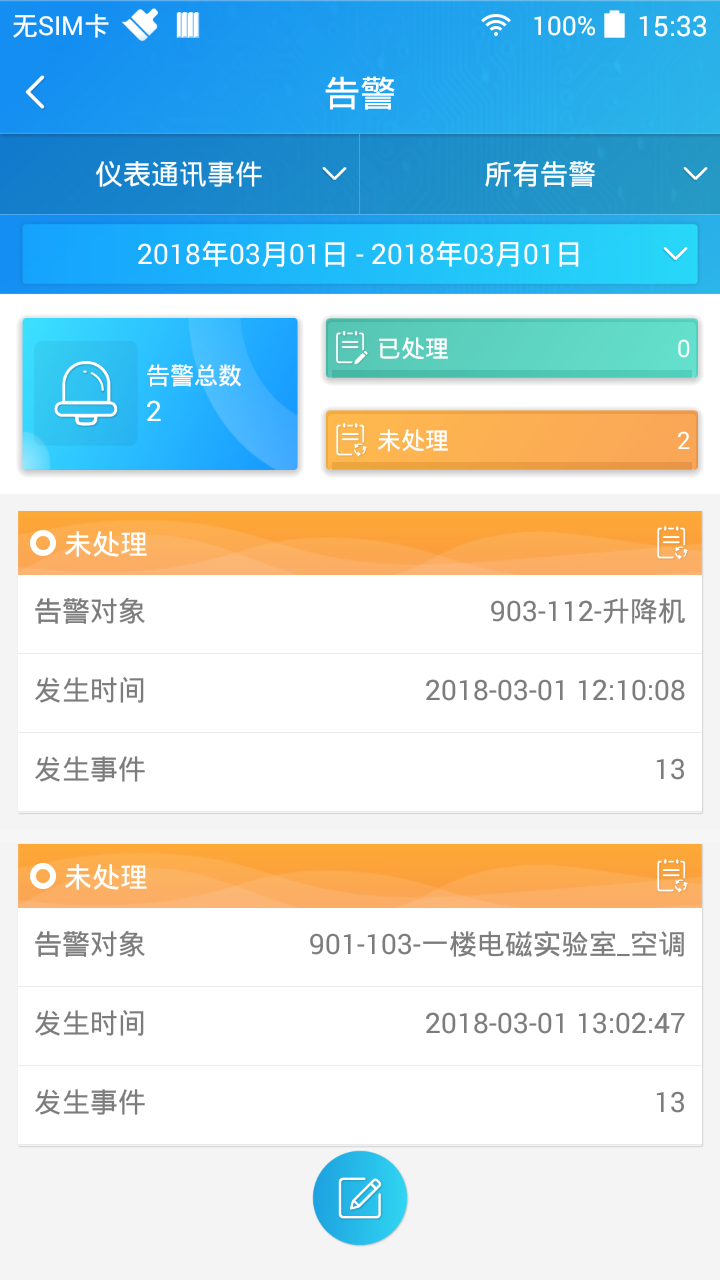Select the 仪表通讯事件 filter tab

click(x=180, y=173)
